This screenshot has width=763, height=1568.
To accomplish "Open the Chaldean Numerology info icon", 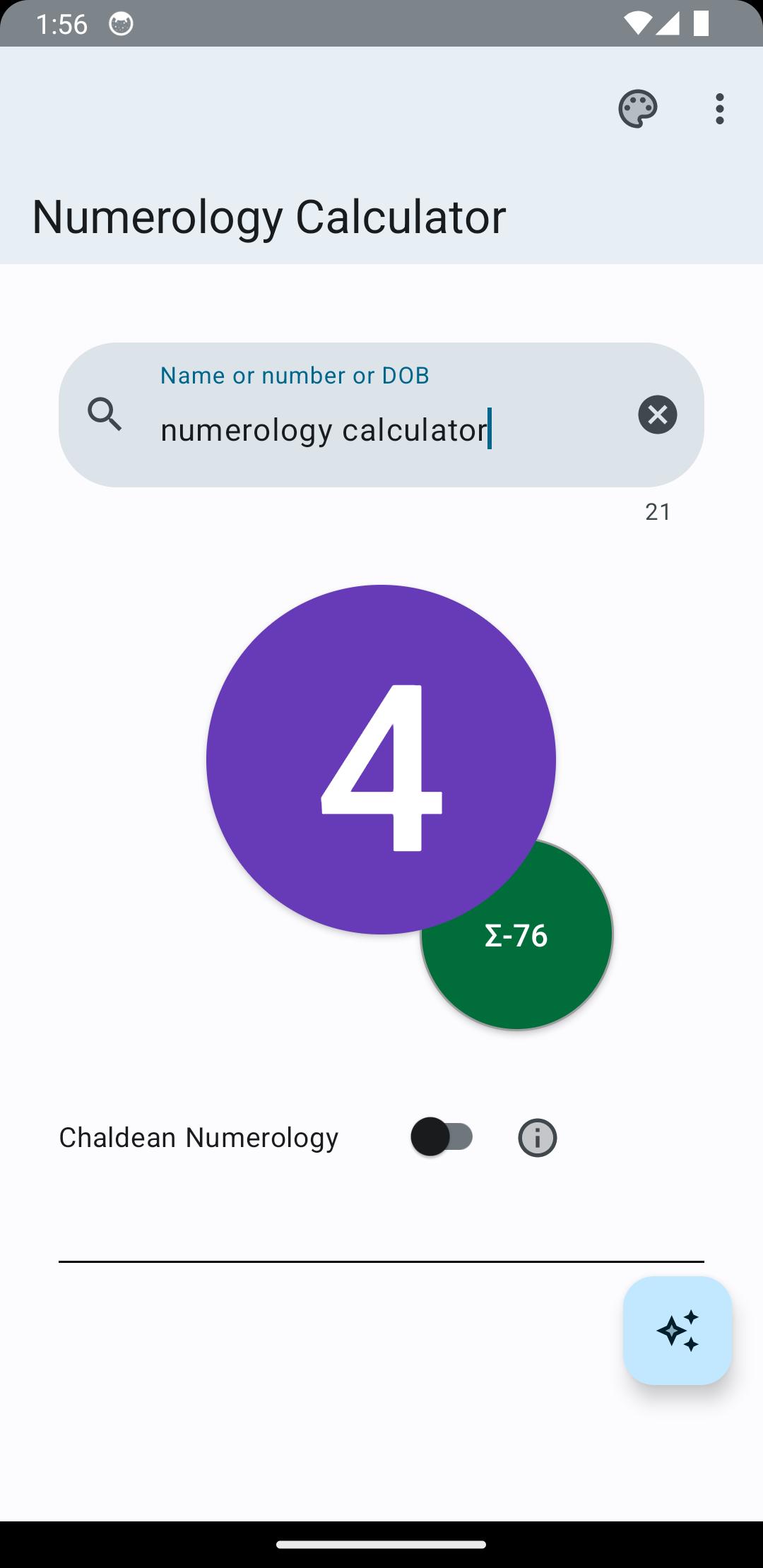I will point(538,1138).
